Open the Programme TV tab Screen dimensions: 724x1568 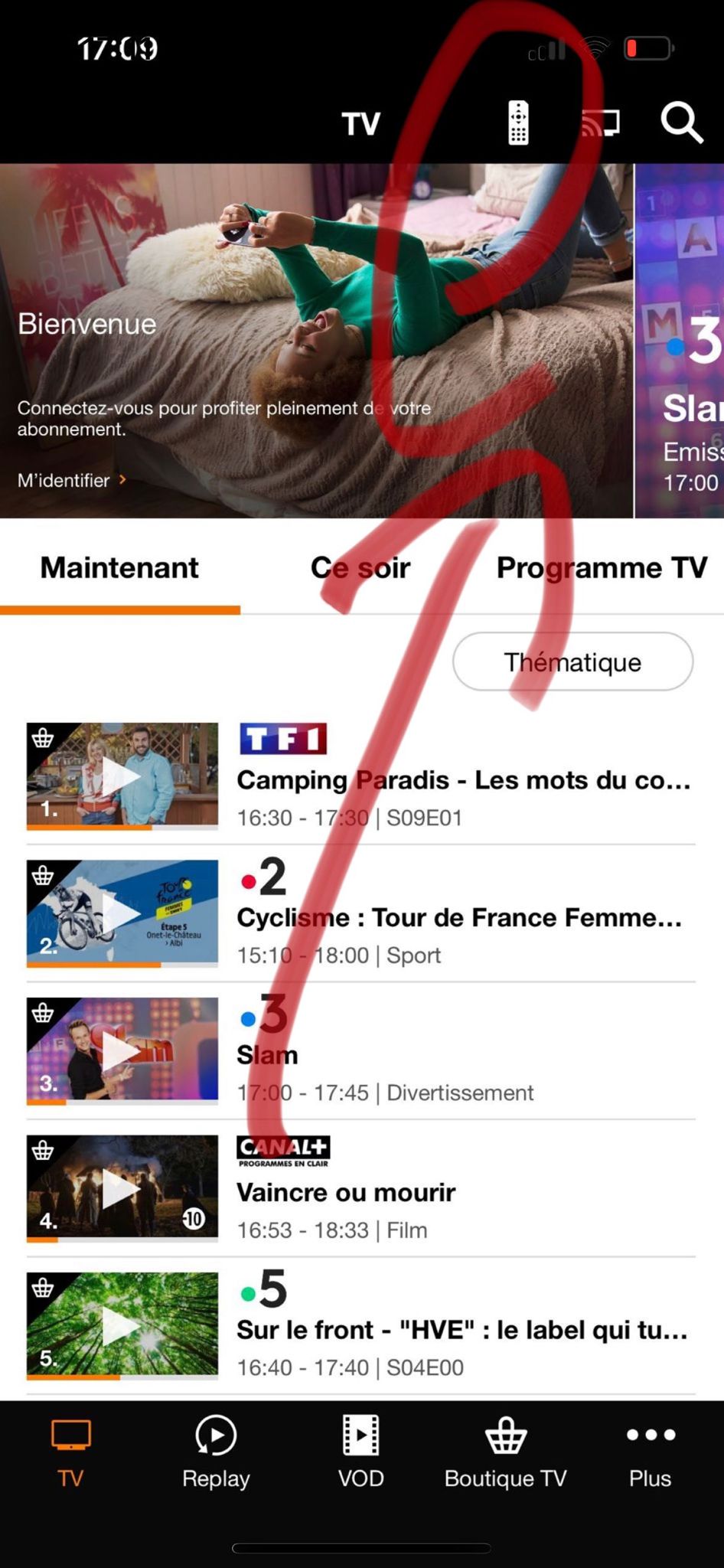point(602,568)
